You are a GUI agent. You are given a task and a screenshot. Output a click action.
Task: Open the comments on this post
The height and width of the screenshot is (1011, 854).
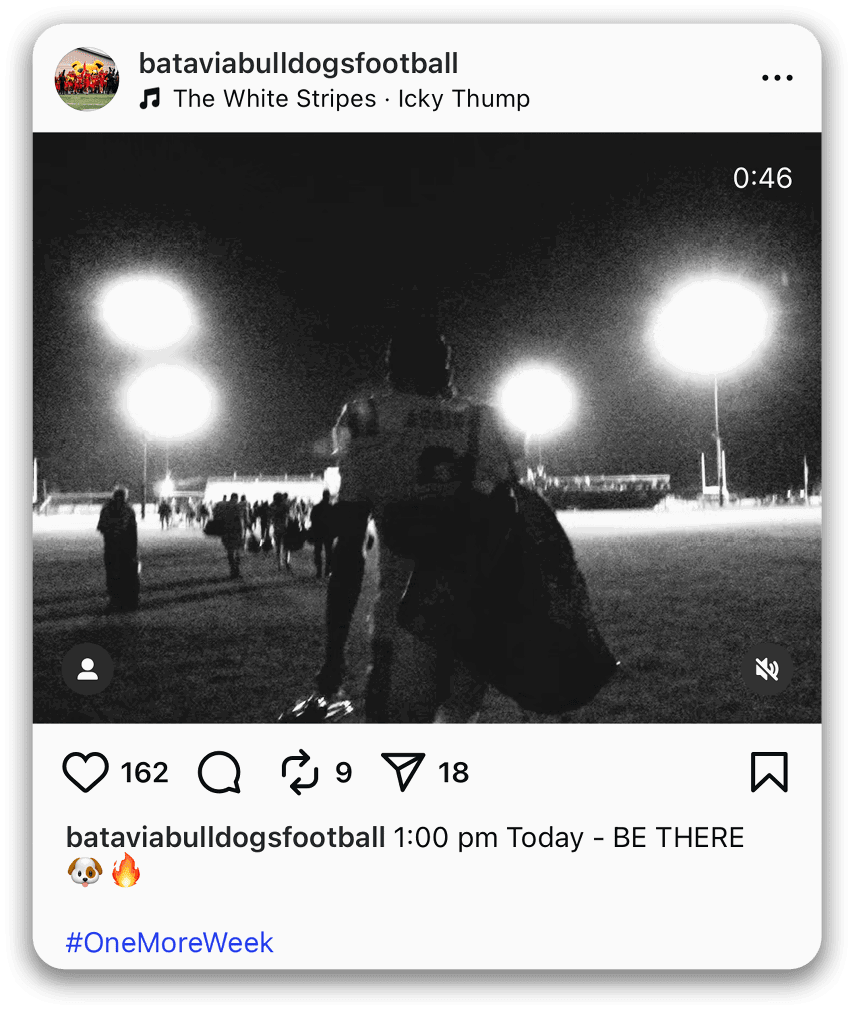(x=219, y=773)
